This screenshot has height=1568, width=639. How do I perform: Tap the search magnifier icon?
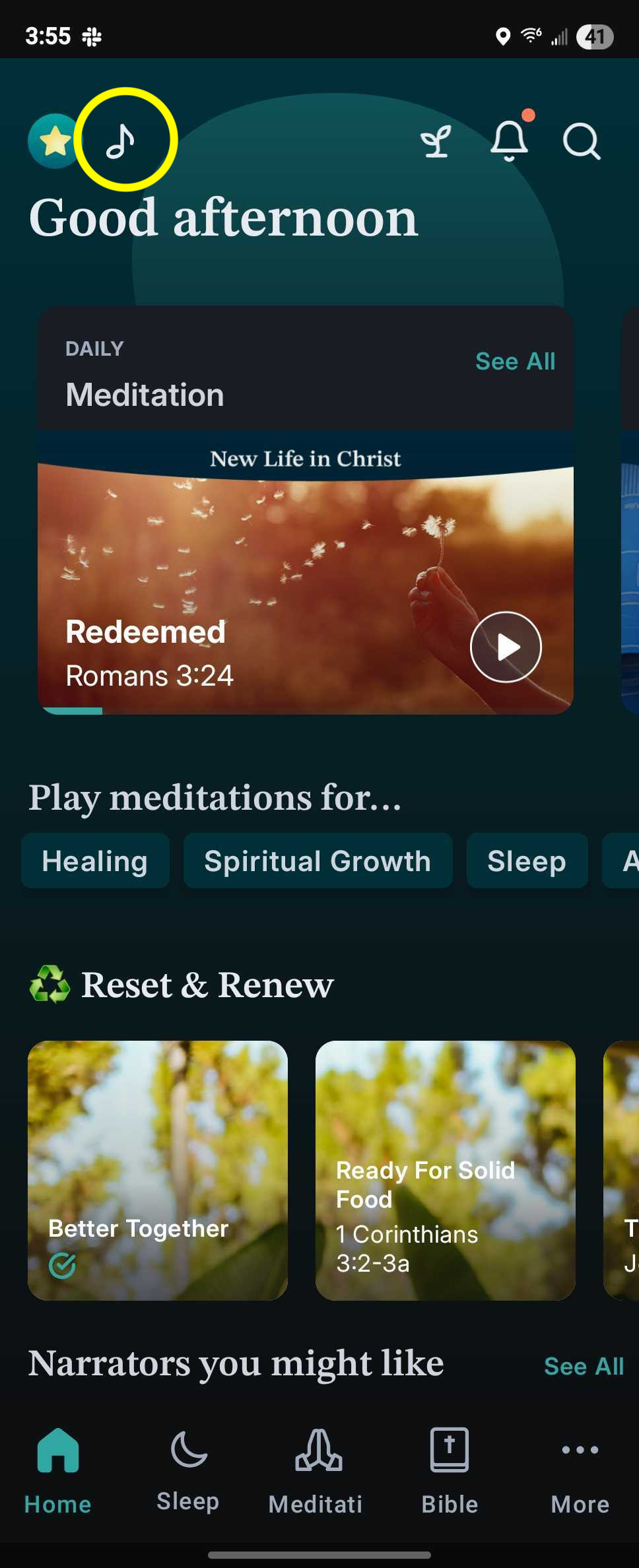pos(580,141)
